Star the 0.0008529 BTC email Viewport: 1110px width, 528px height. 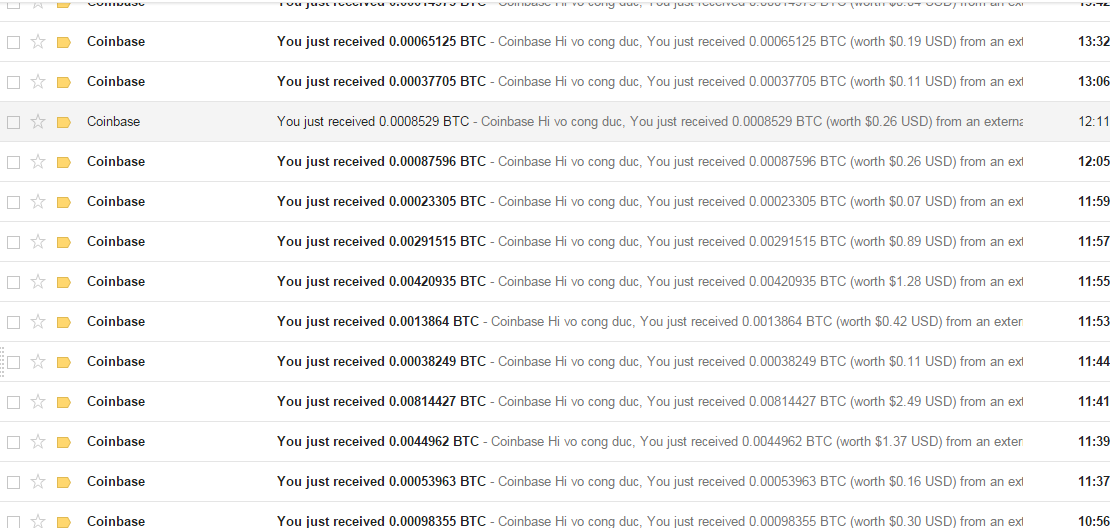38,122
